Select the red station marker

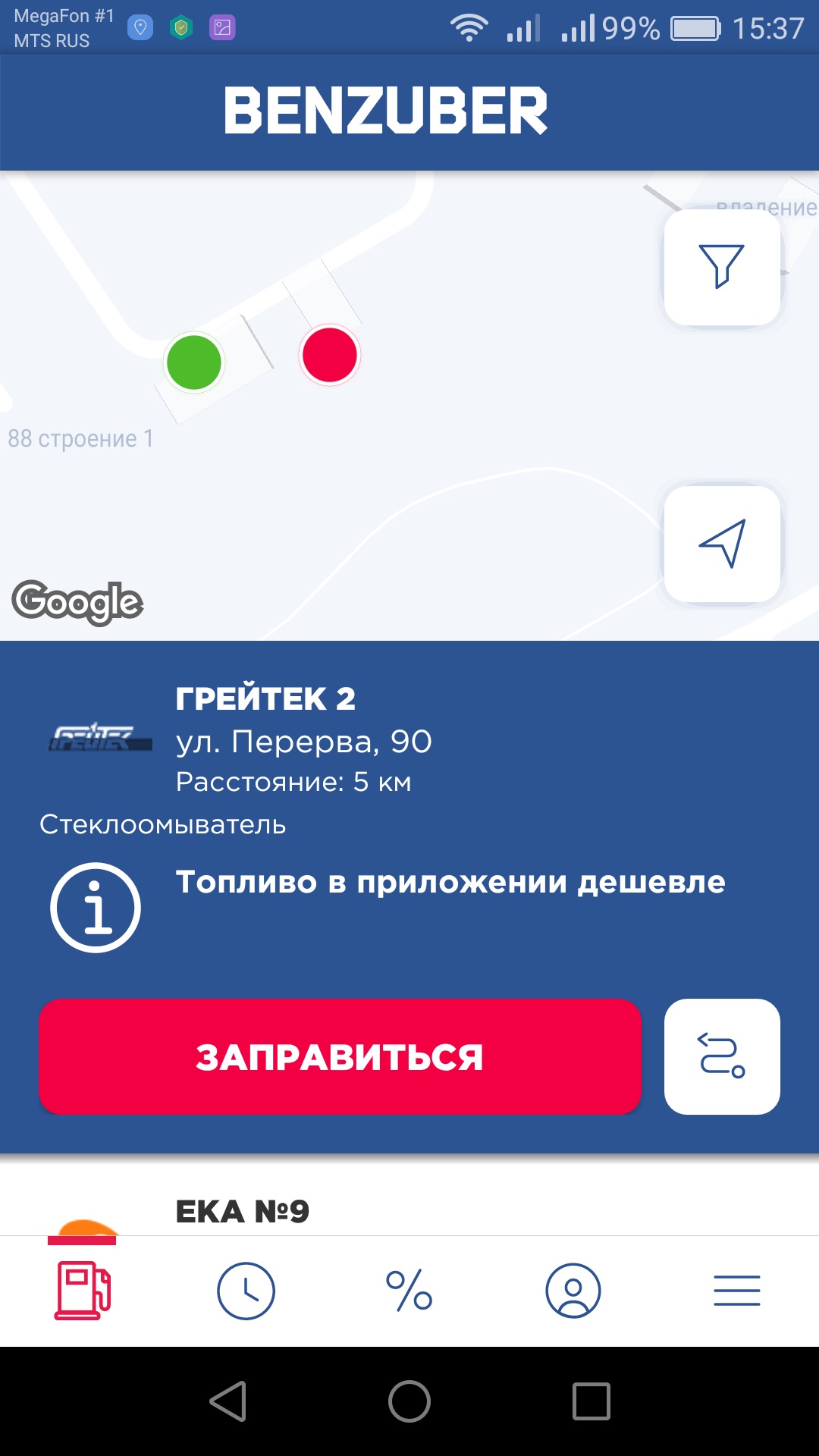point(329,355)
